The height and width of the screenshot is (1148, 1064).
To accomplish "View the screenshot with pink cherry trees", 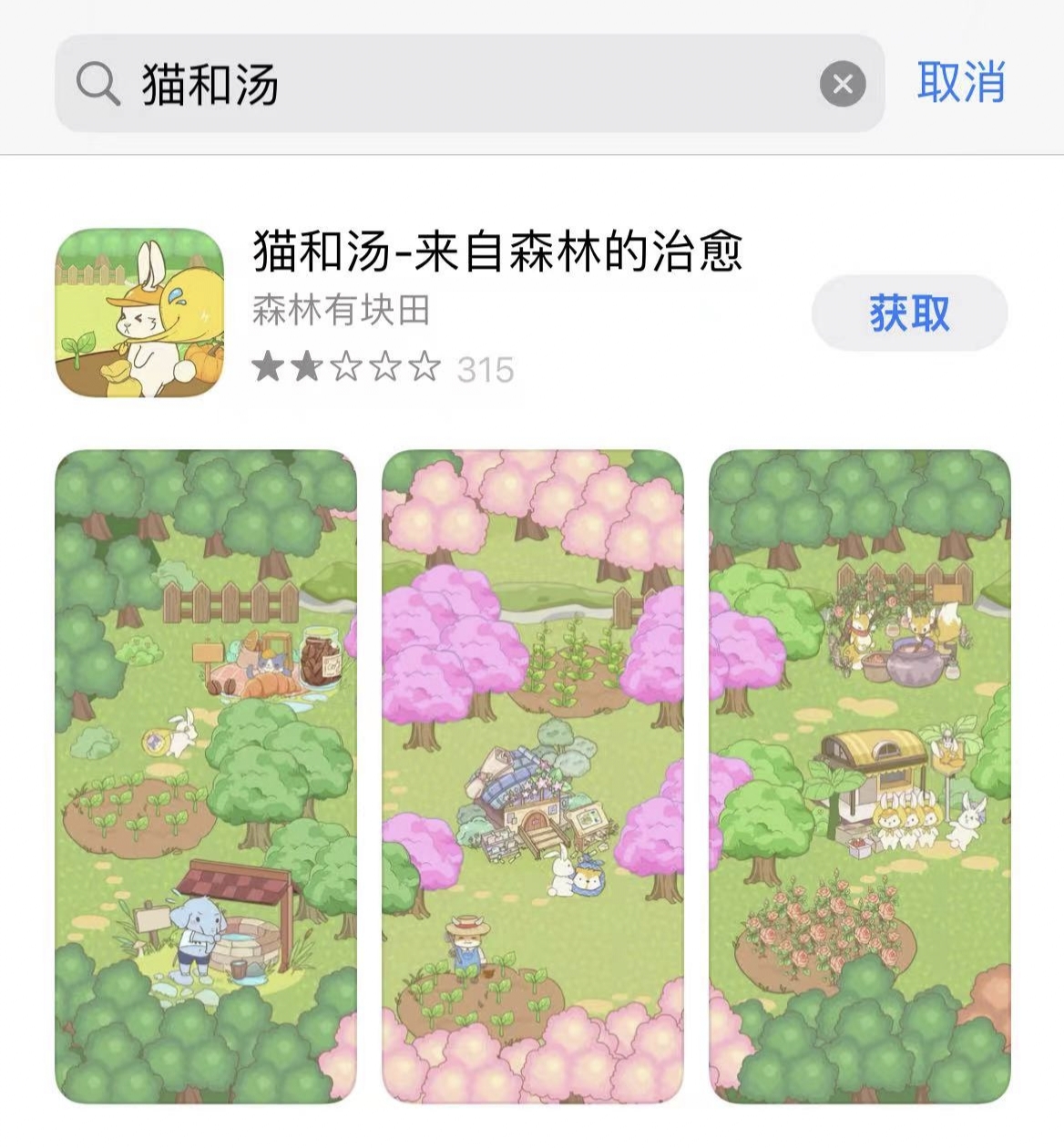I will [532, 776].
